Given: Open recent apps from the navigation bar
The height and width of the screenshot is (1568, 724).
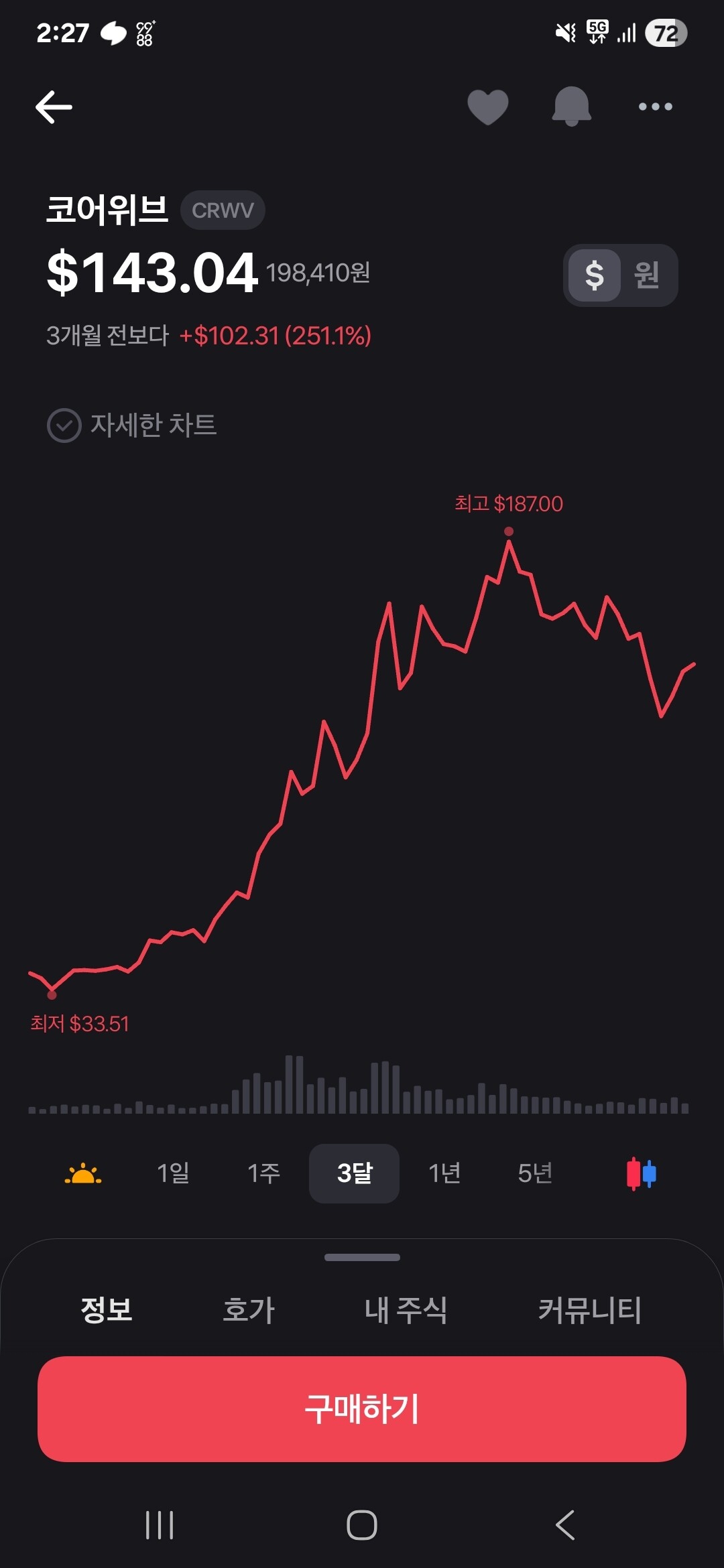Looking at the screenshot, I should click(x=160, y=1525).
